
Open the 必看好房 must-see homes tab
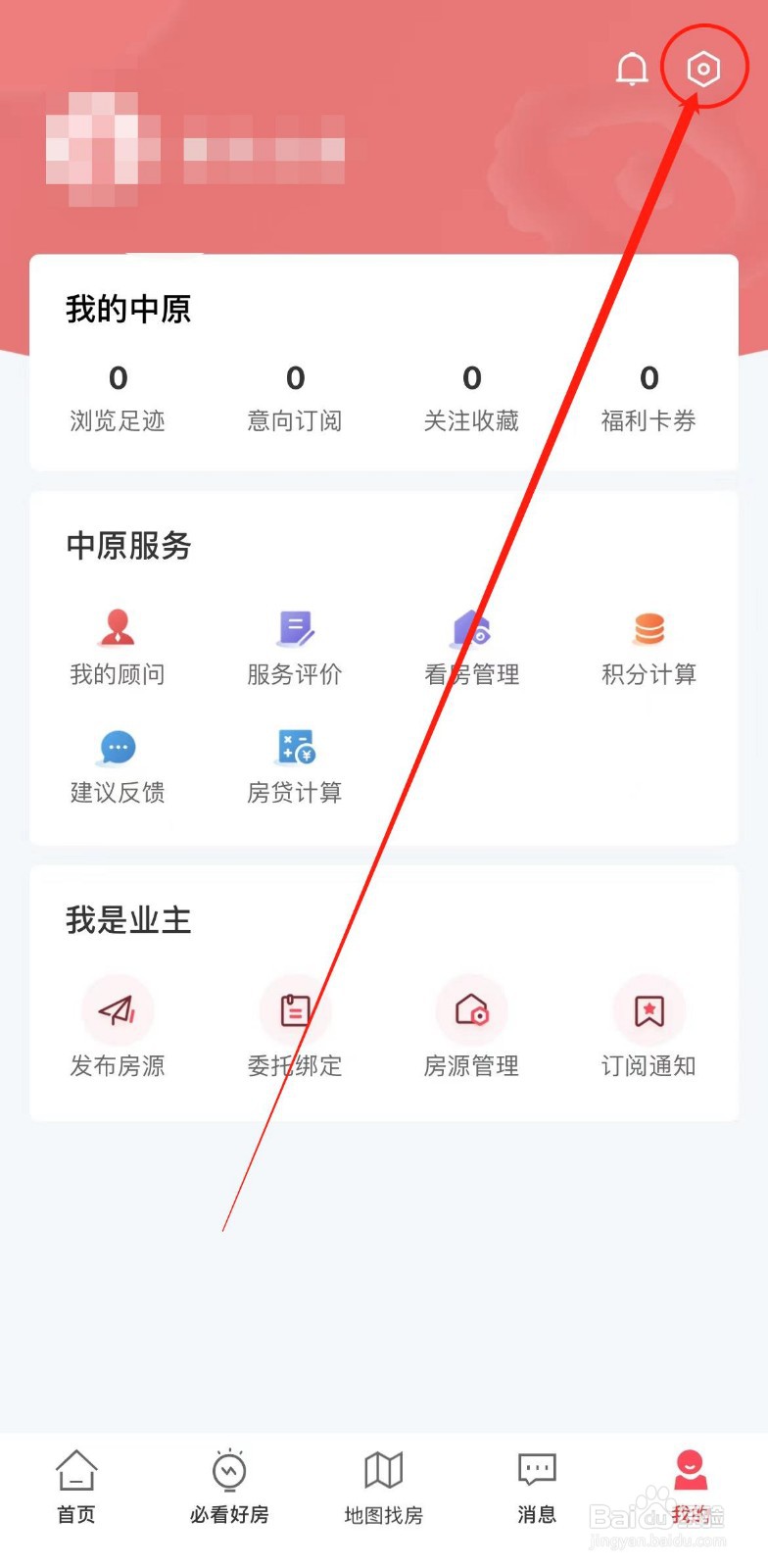pos(228,1485)
